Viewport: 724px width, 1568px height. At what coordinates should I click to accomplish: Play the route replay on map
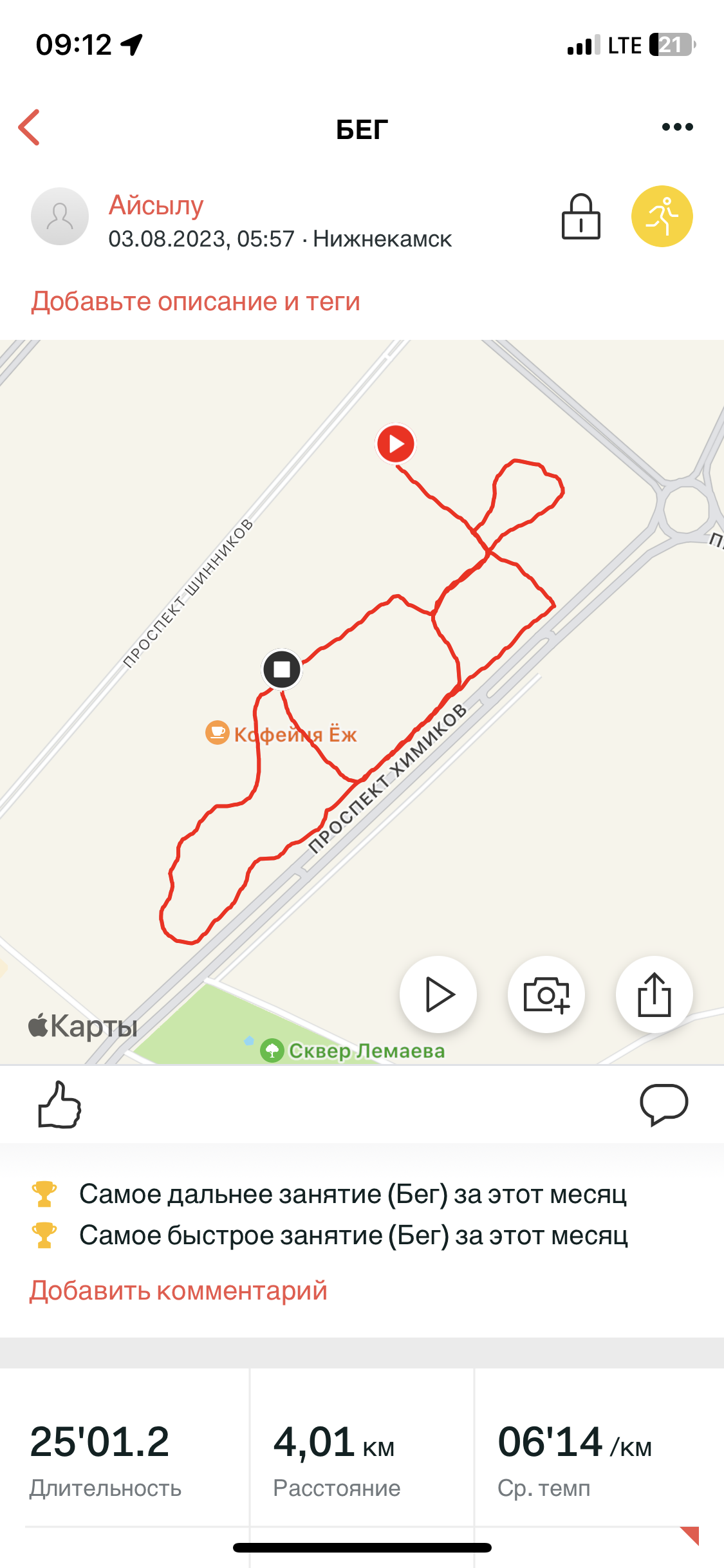[438, 994]
